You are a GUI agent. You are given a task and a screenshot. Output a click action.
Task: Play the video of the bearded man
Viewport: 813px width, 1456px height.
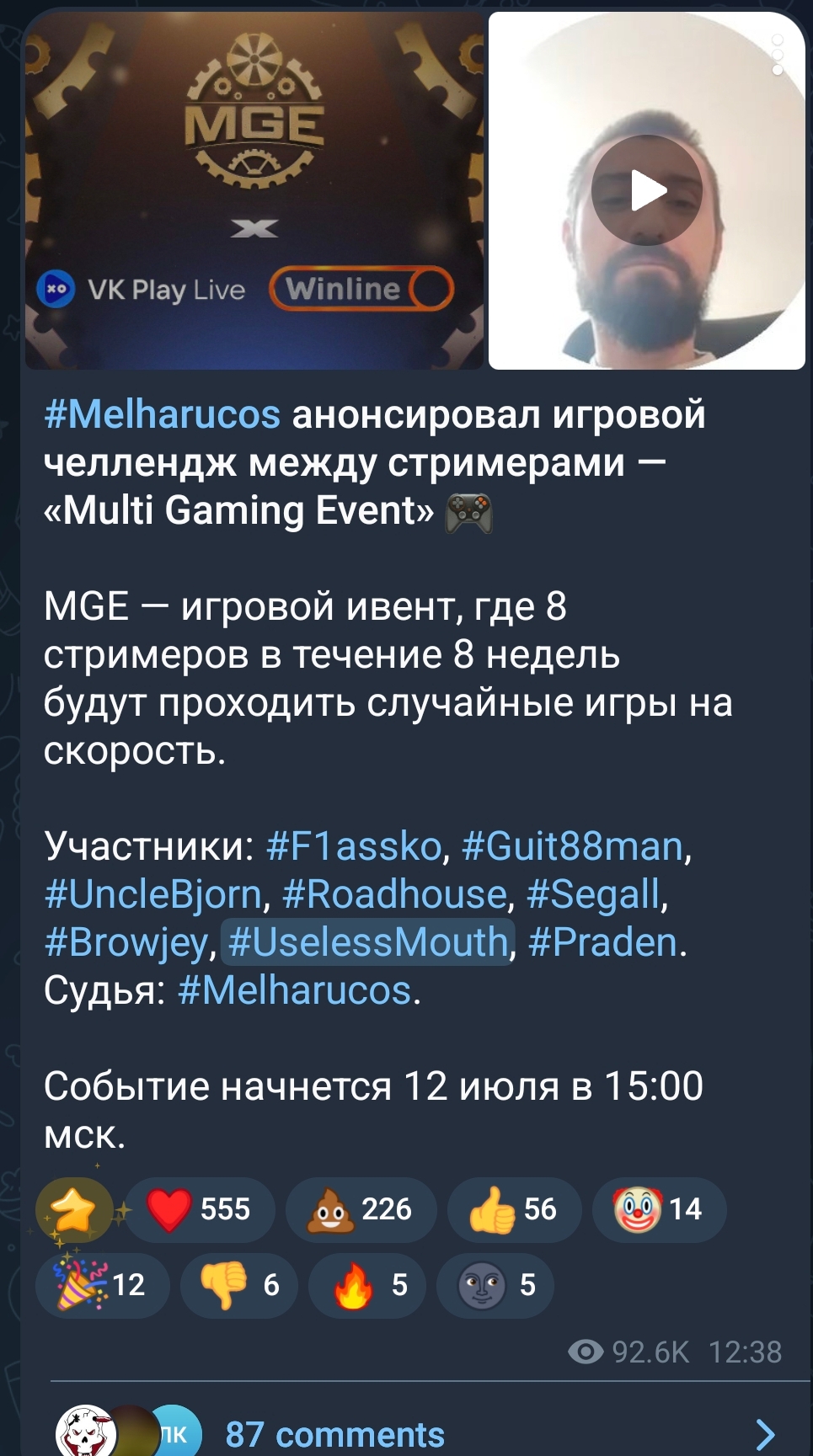click(646, 190)
